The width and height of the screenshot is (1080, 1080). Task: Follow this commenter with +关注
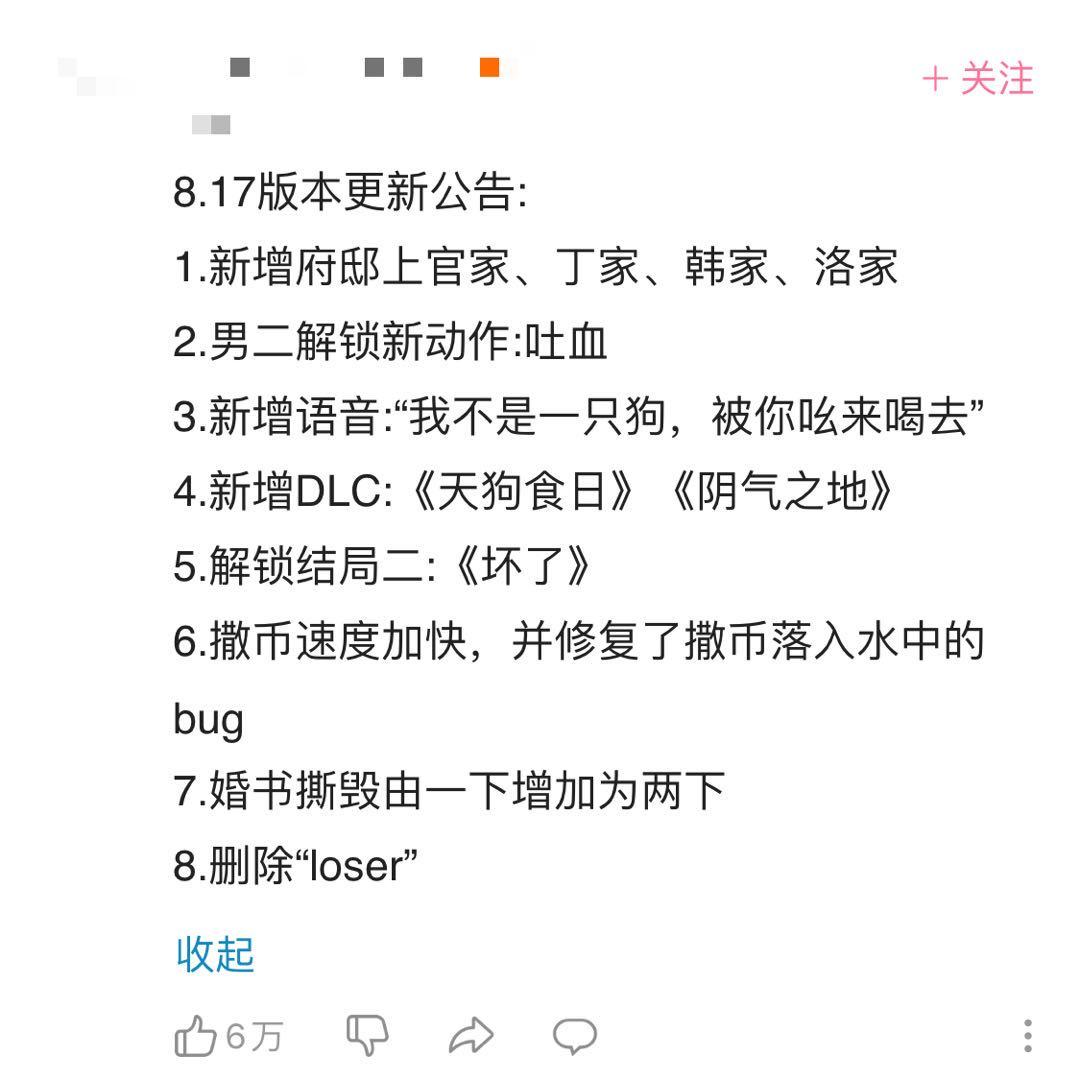[x=978, y=78]
